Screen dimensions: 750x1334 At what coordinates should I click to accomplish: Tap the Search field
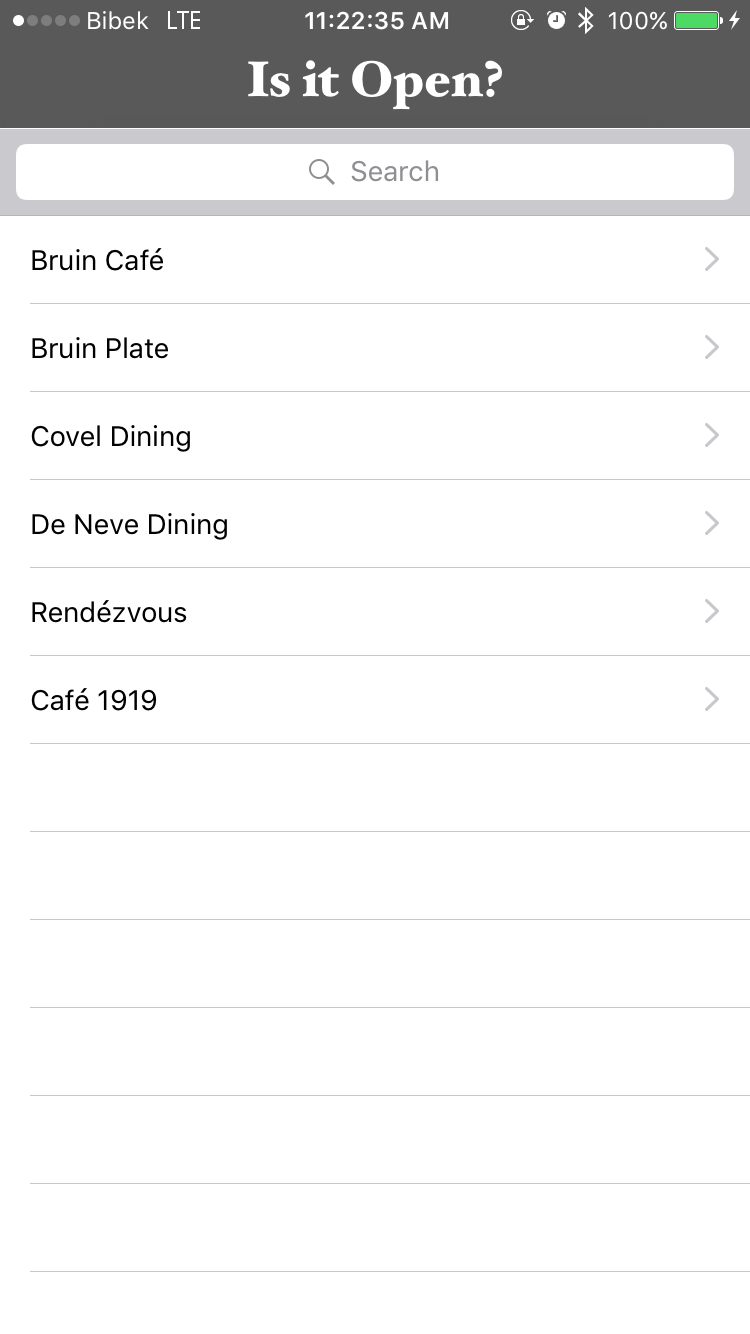point(375,172)
